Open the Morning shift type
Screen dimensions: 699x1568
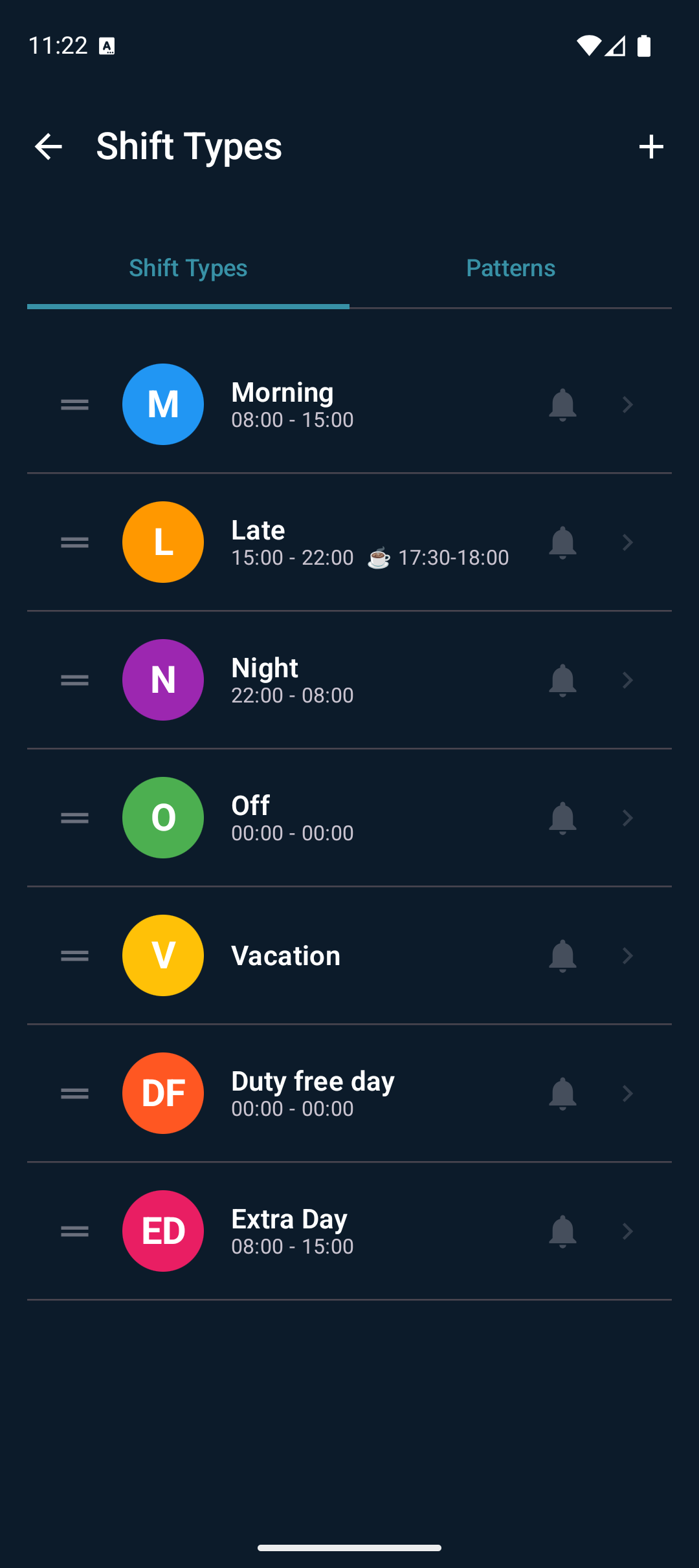[349, 405]
